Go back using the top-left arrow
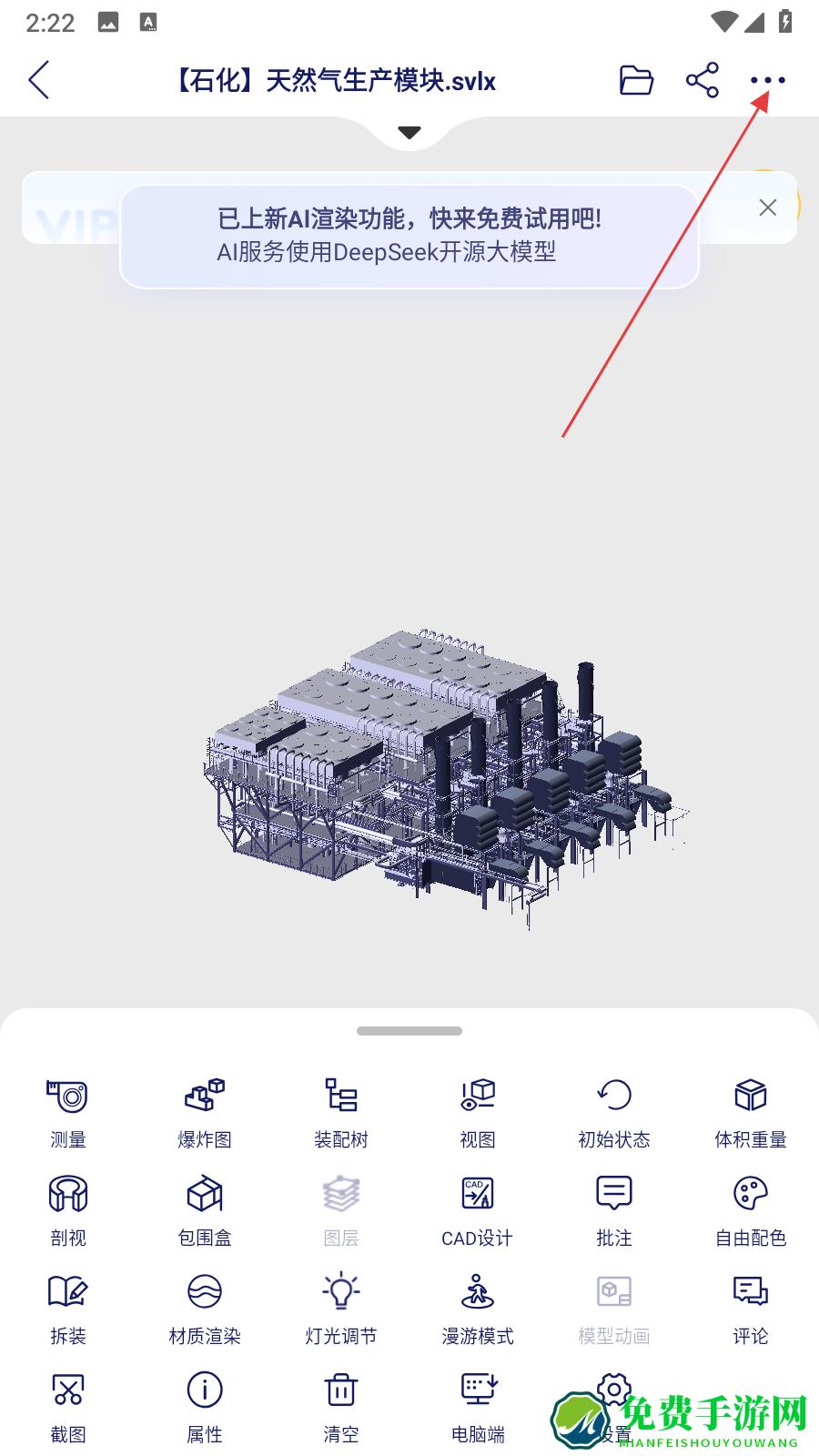This screenshot has width=819, height=1456. click(x=39, y=80)
